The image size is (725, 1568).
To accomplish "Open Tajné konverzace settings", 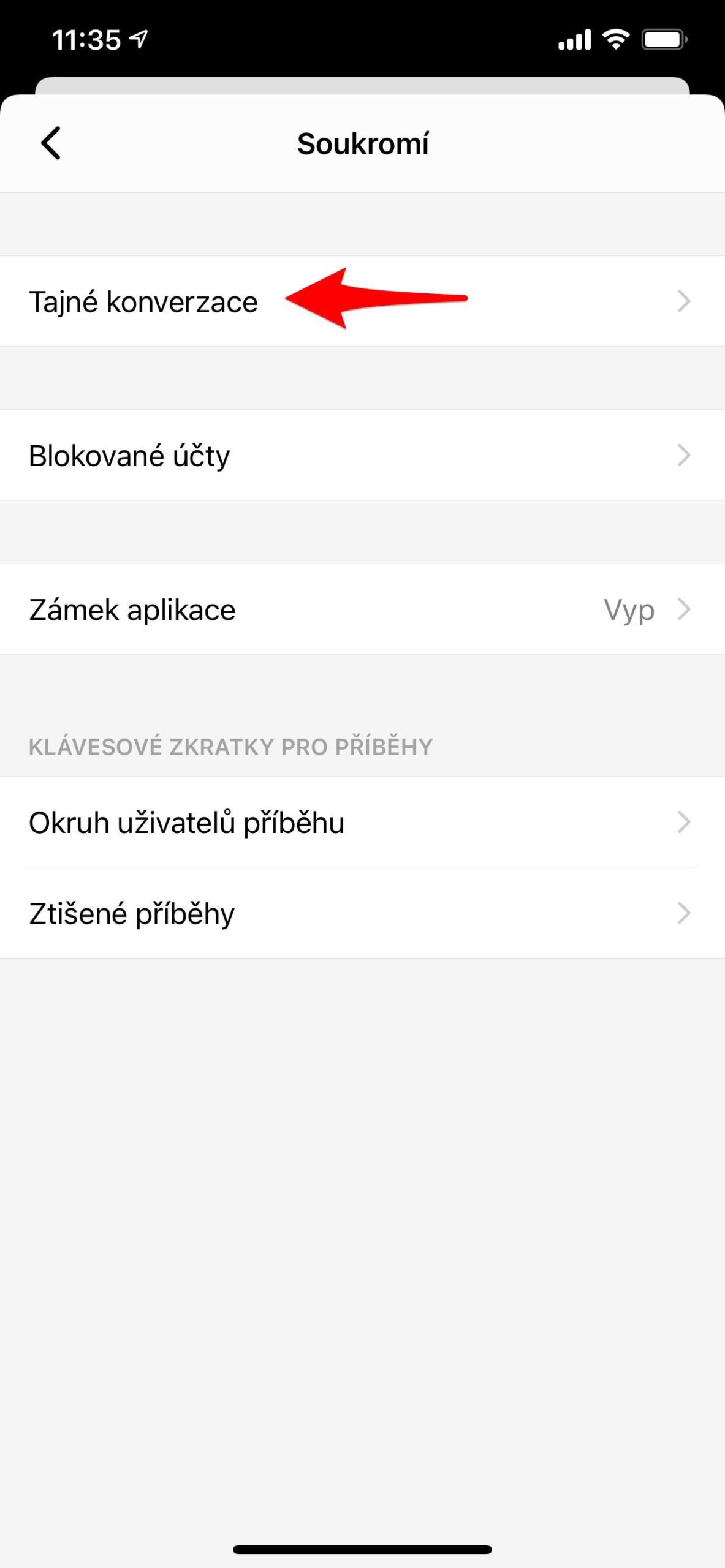I will tap(143, 301).
